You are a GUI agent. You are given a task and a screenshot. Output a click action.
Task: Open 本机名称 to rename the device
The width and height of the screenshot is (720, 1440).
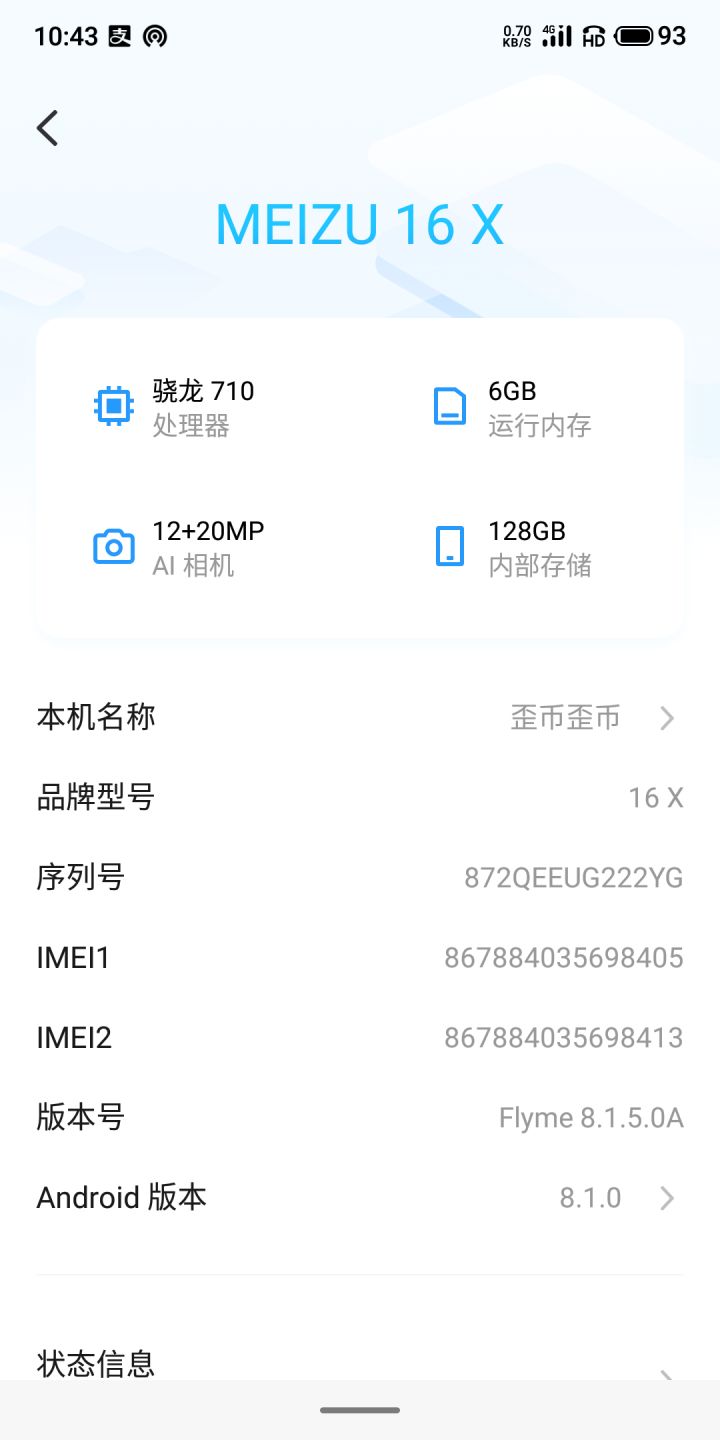point(360,717)
